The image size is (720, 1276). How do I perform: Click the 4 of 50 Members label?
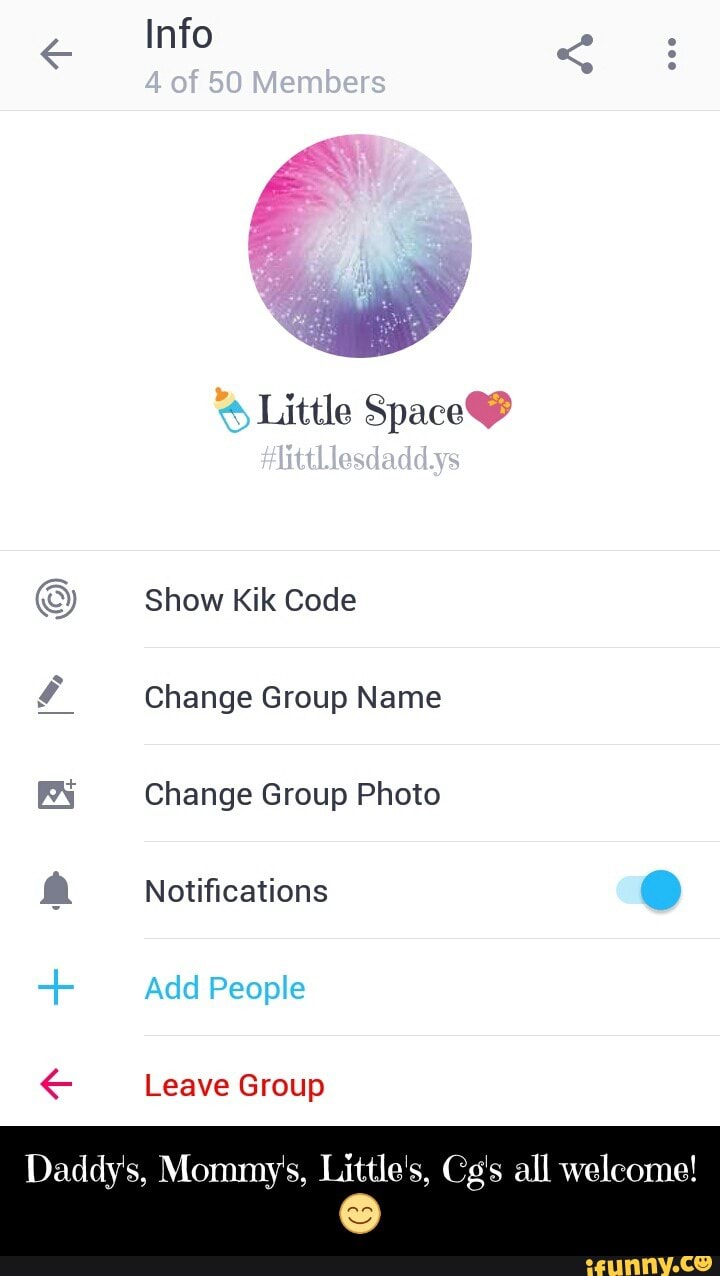[x=267, y=83]
